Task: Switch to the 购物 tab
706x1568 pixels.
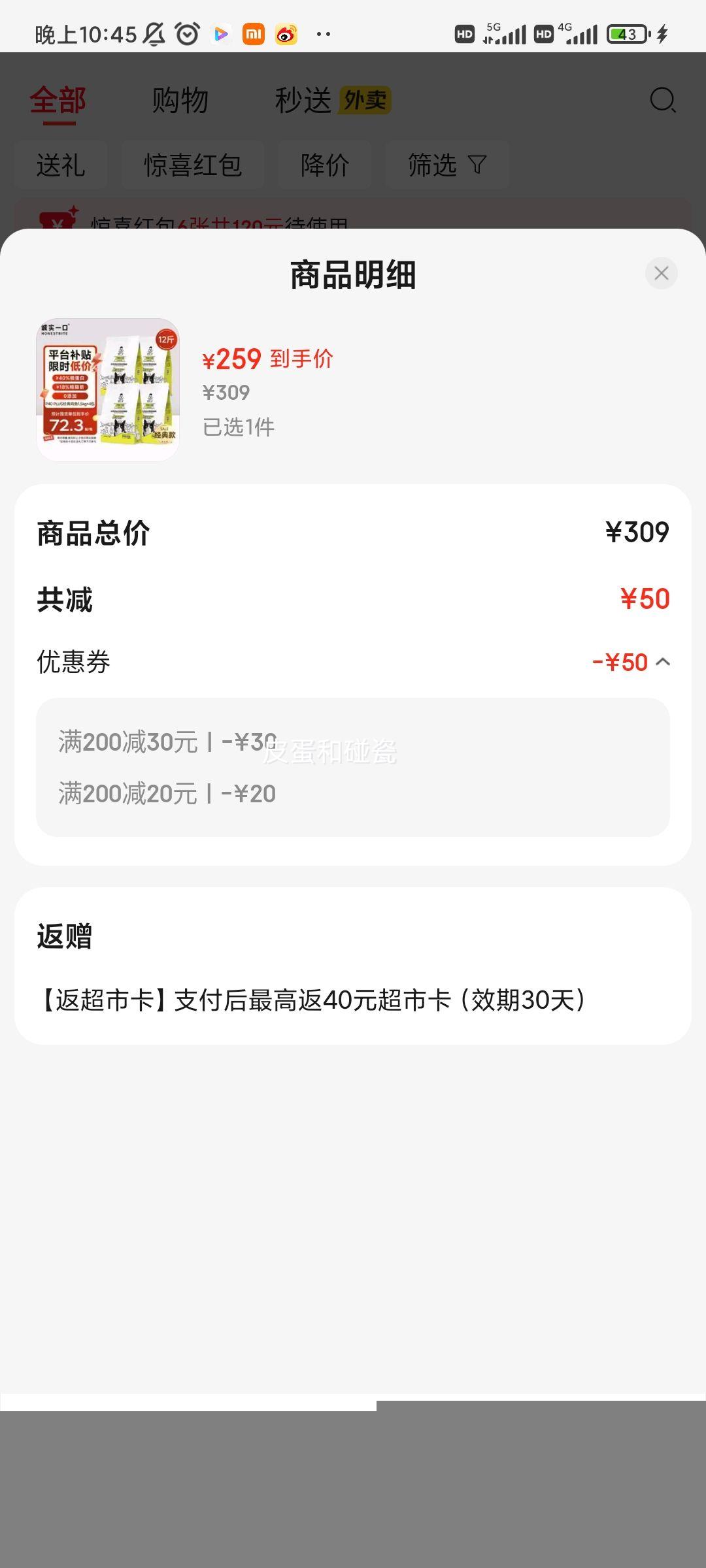Action: coord(180,101)
